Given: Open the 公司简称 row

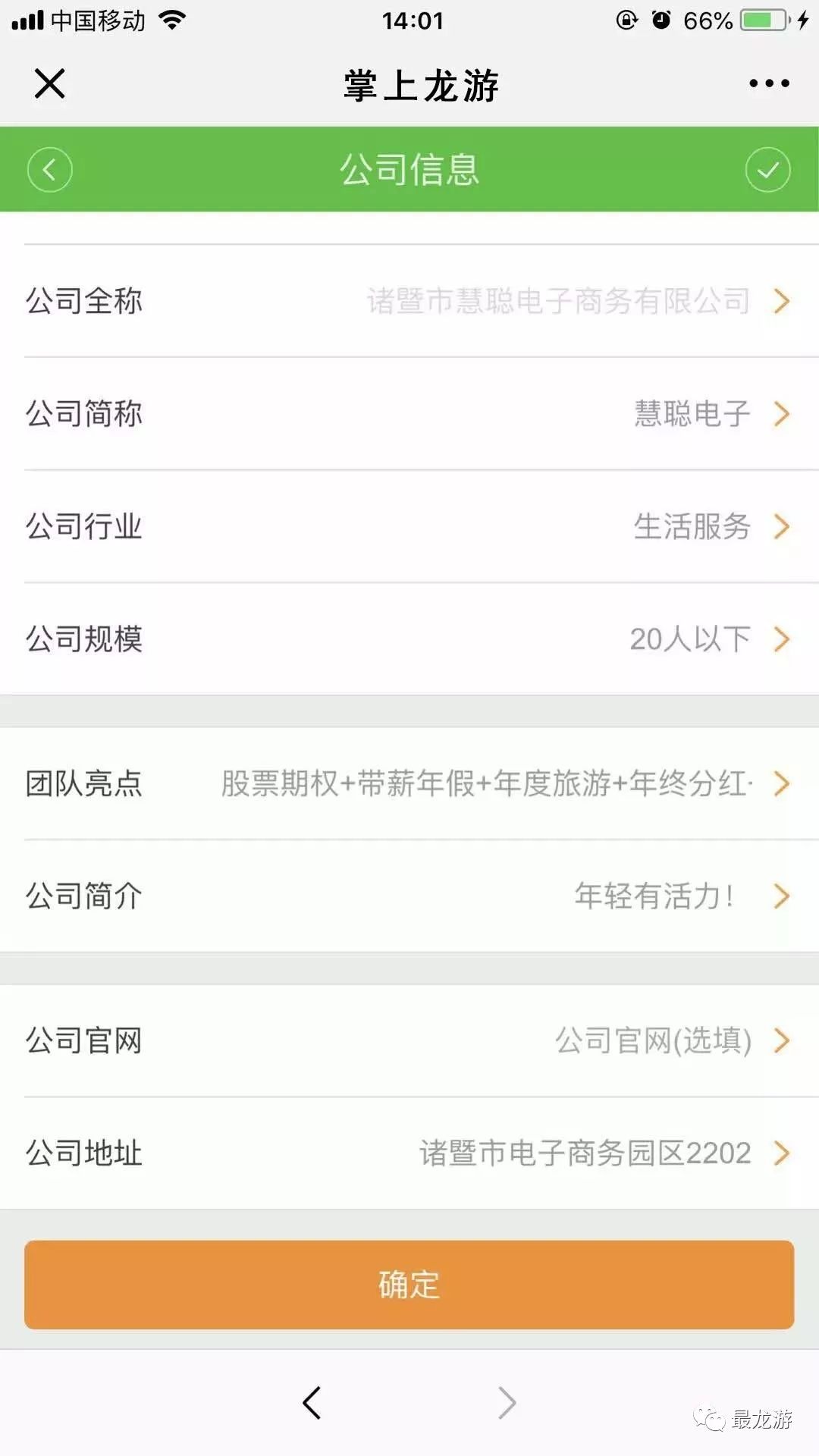Looking at the screenshot, I should tap(409, 414).
